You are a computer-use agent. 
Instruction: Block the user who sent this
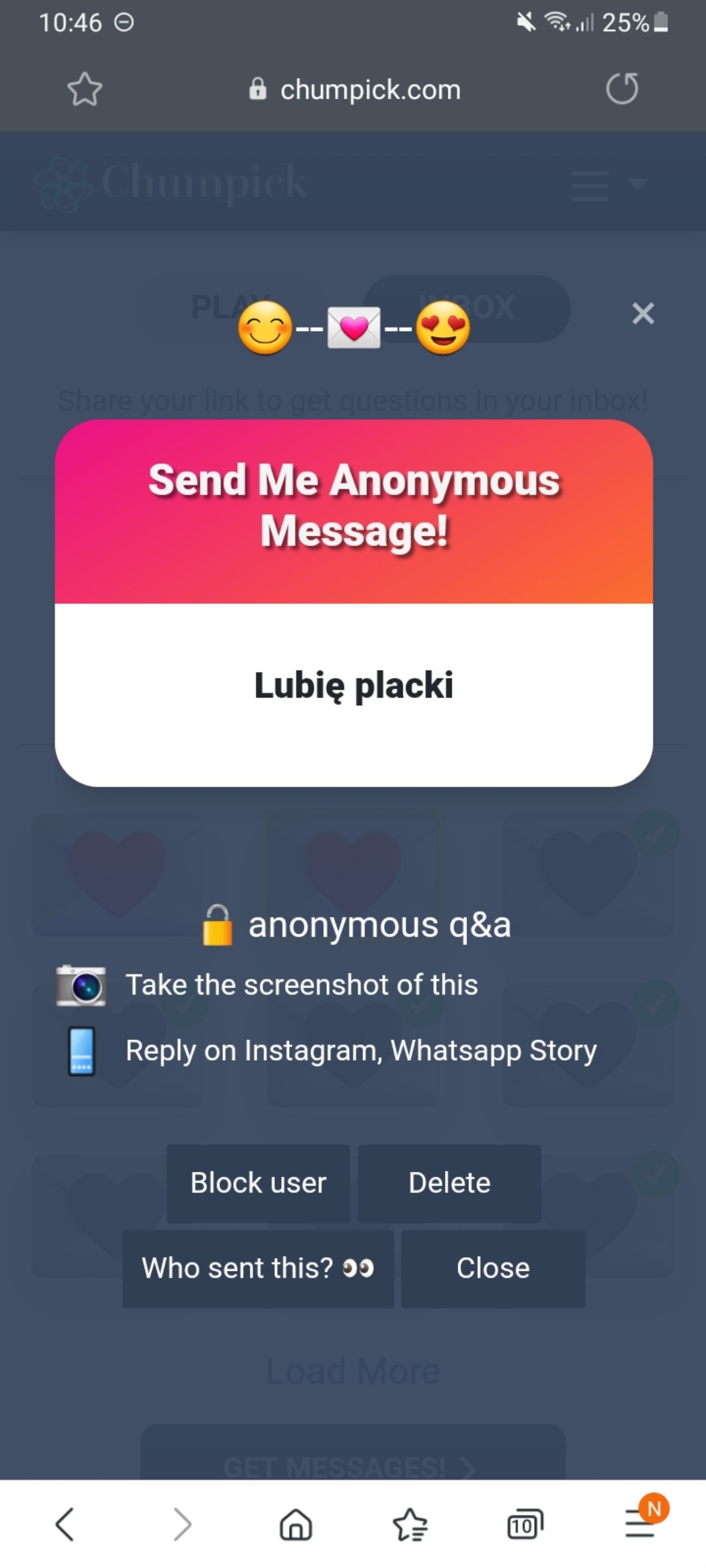pyautogui.click(x=258, y=1183)
